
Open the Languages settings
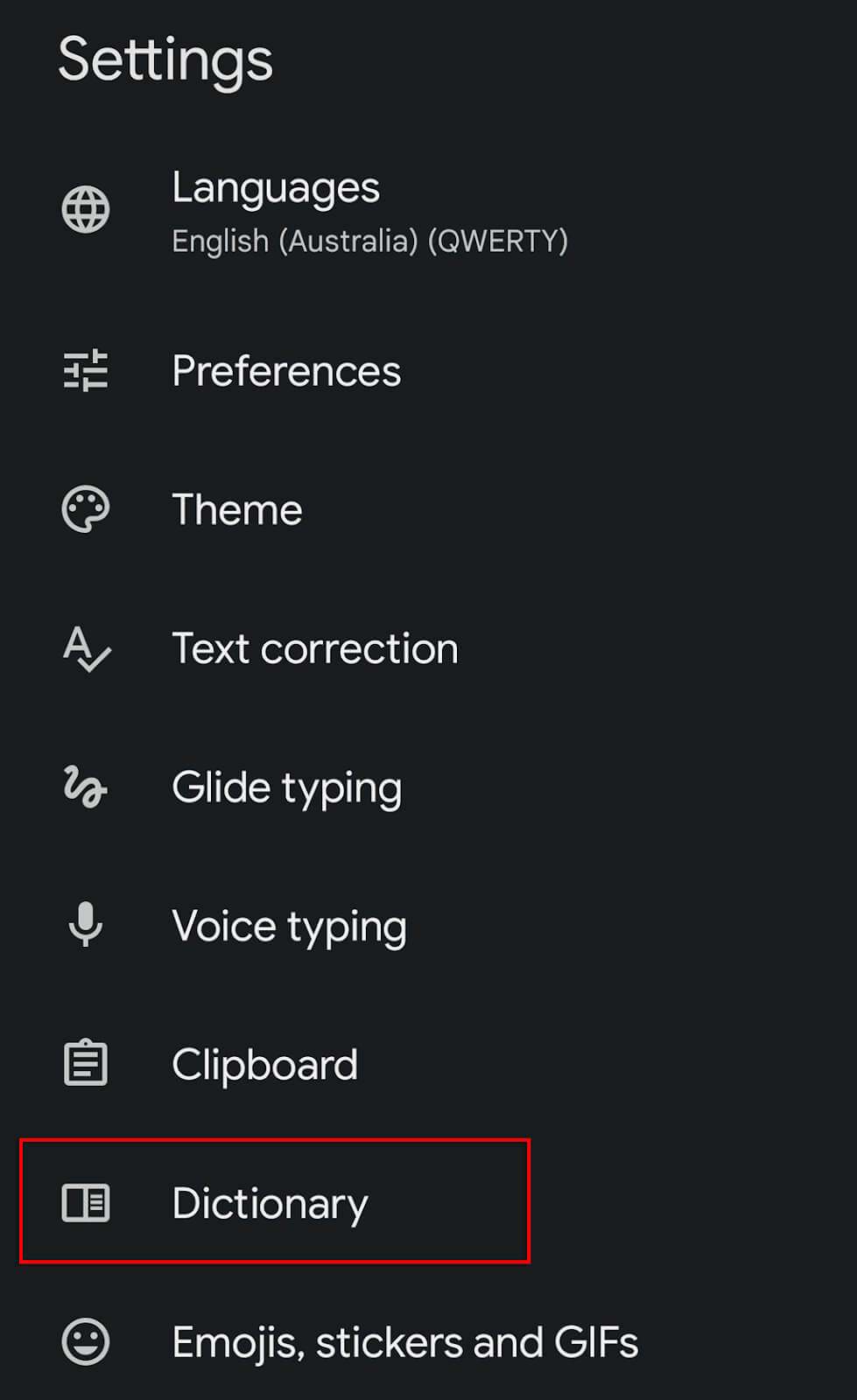pyautogui.click(x=276, y=210)
